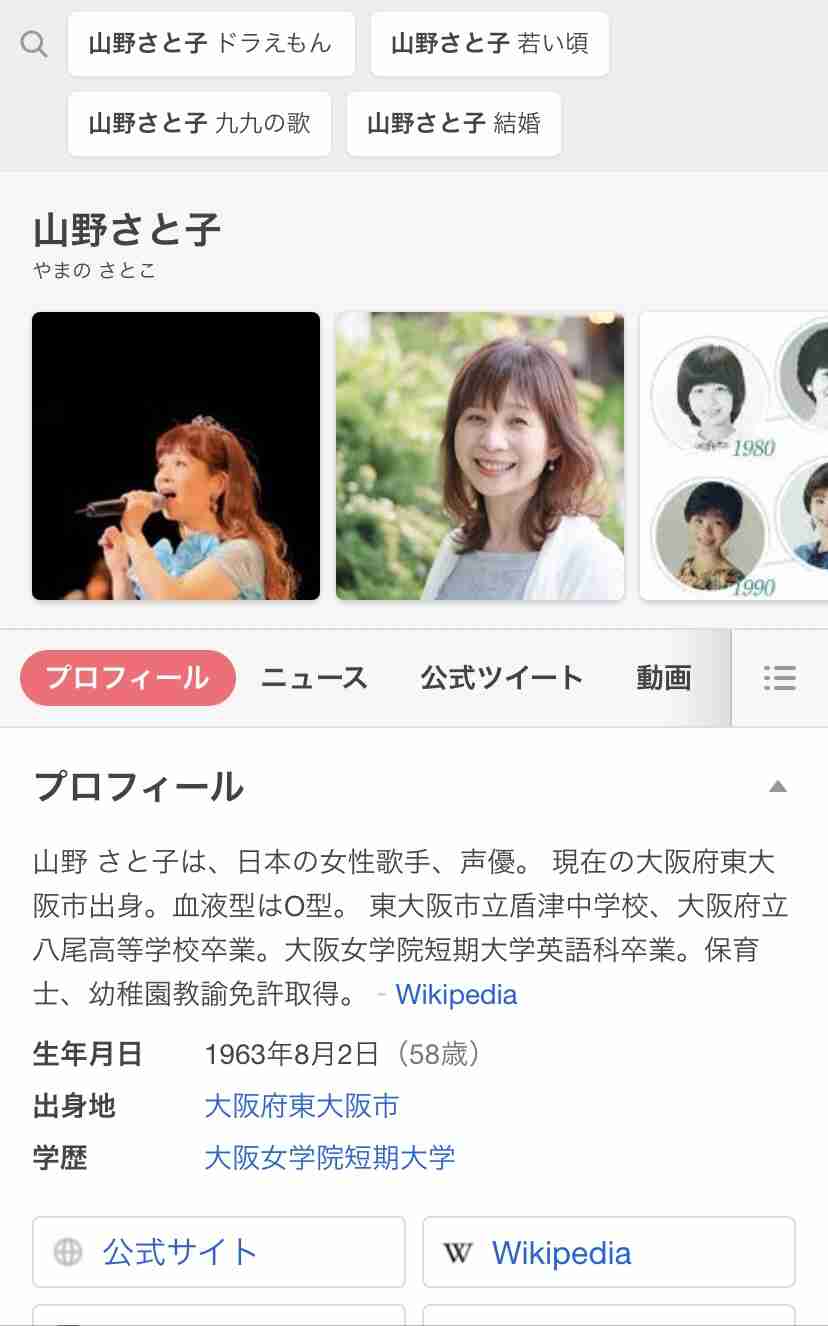Open the 大阪女学院短期大学 education link
828x1326 pixels.
coord(330,1158)
